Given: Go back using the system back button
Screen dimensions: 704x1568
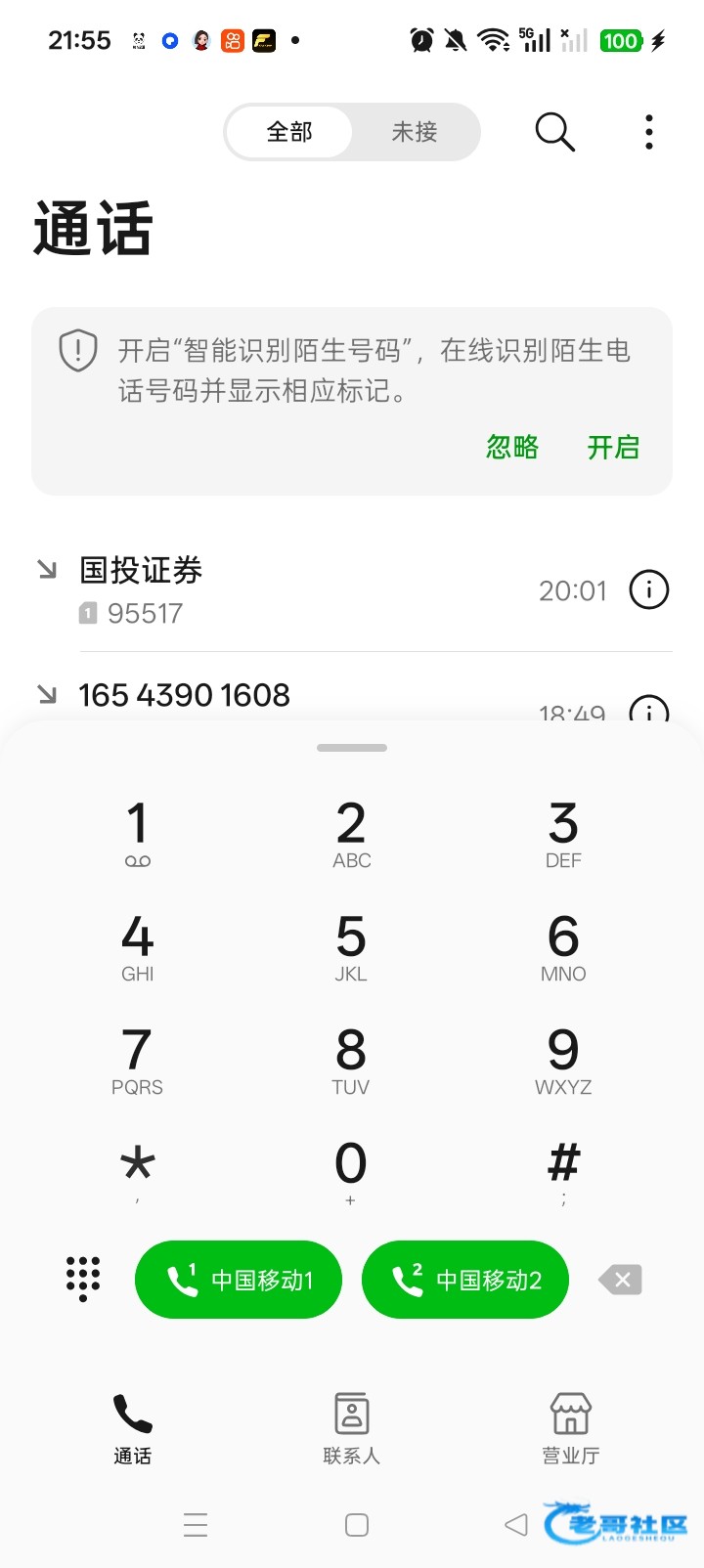Looking at the screenshot, I should (516, 1525).
